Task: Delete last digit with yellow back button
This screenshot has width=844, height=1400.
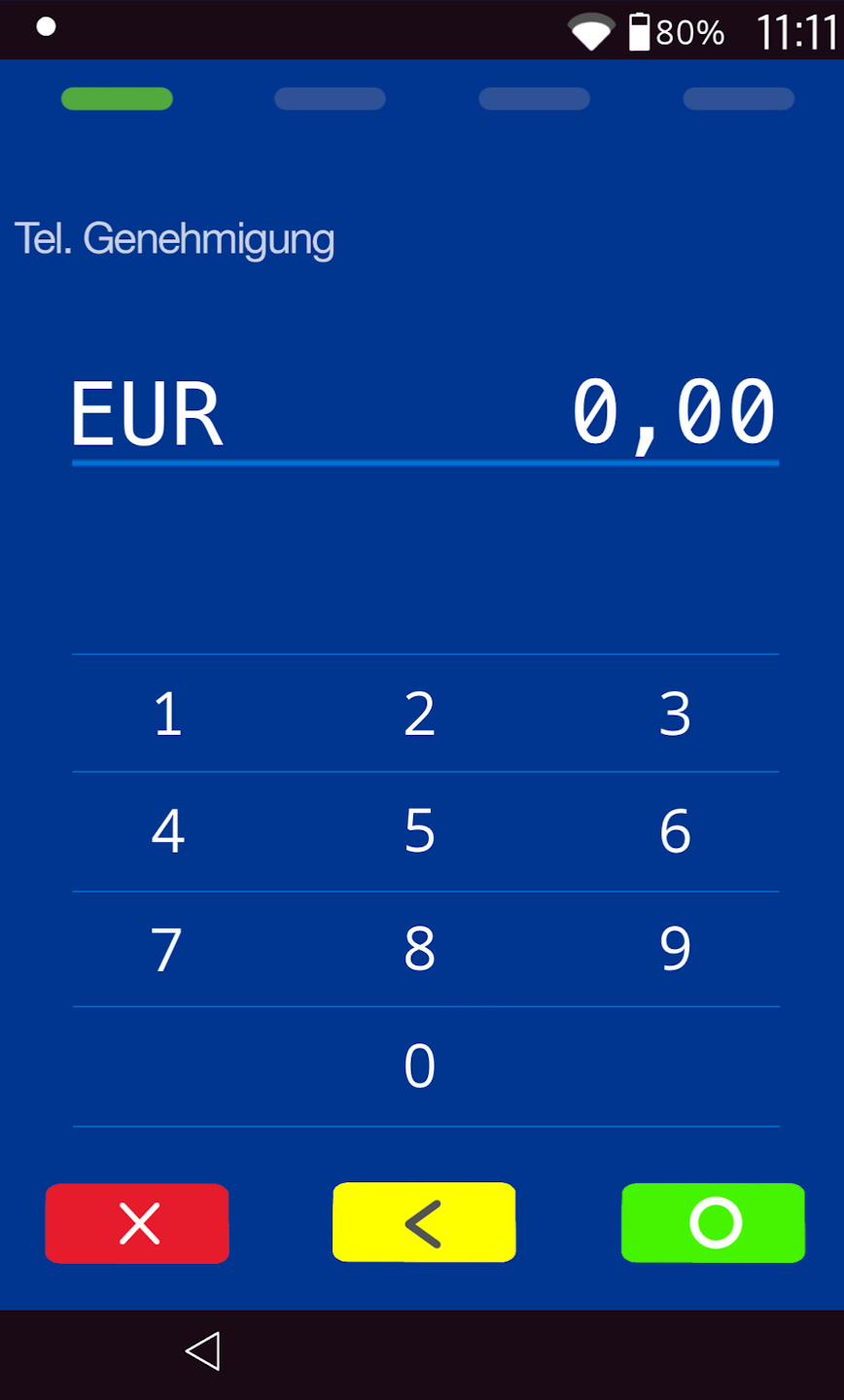Action: pyautogui.click(x=424, y=1223)
